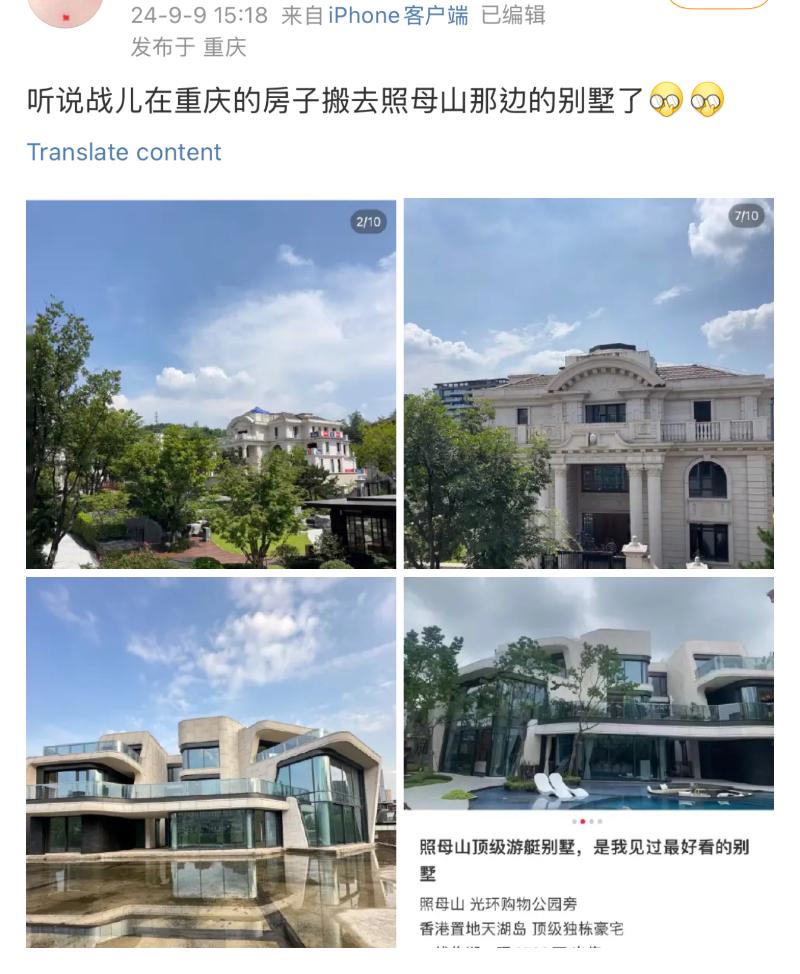Tap the Translate content link
The height and width of the screenshot is (974, 800).
[x=124, y=152]
